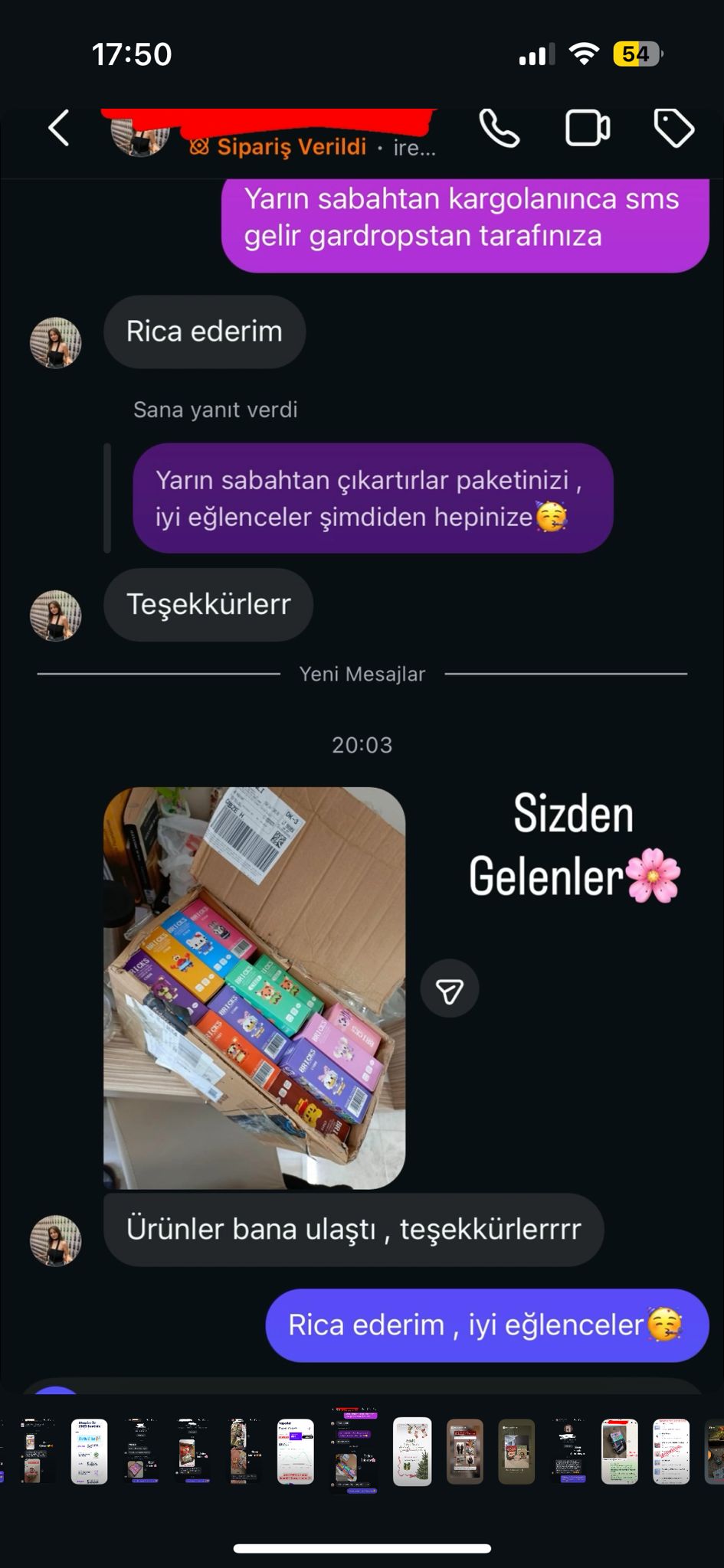Screen dimensions: 724x1568
Task: Open the received box photo
Action: [x=254, y=988]
